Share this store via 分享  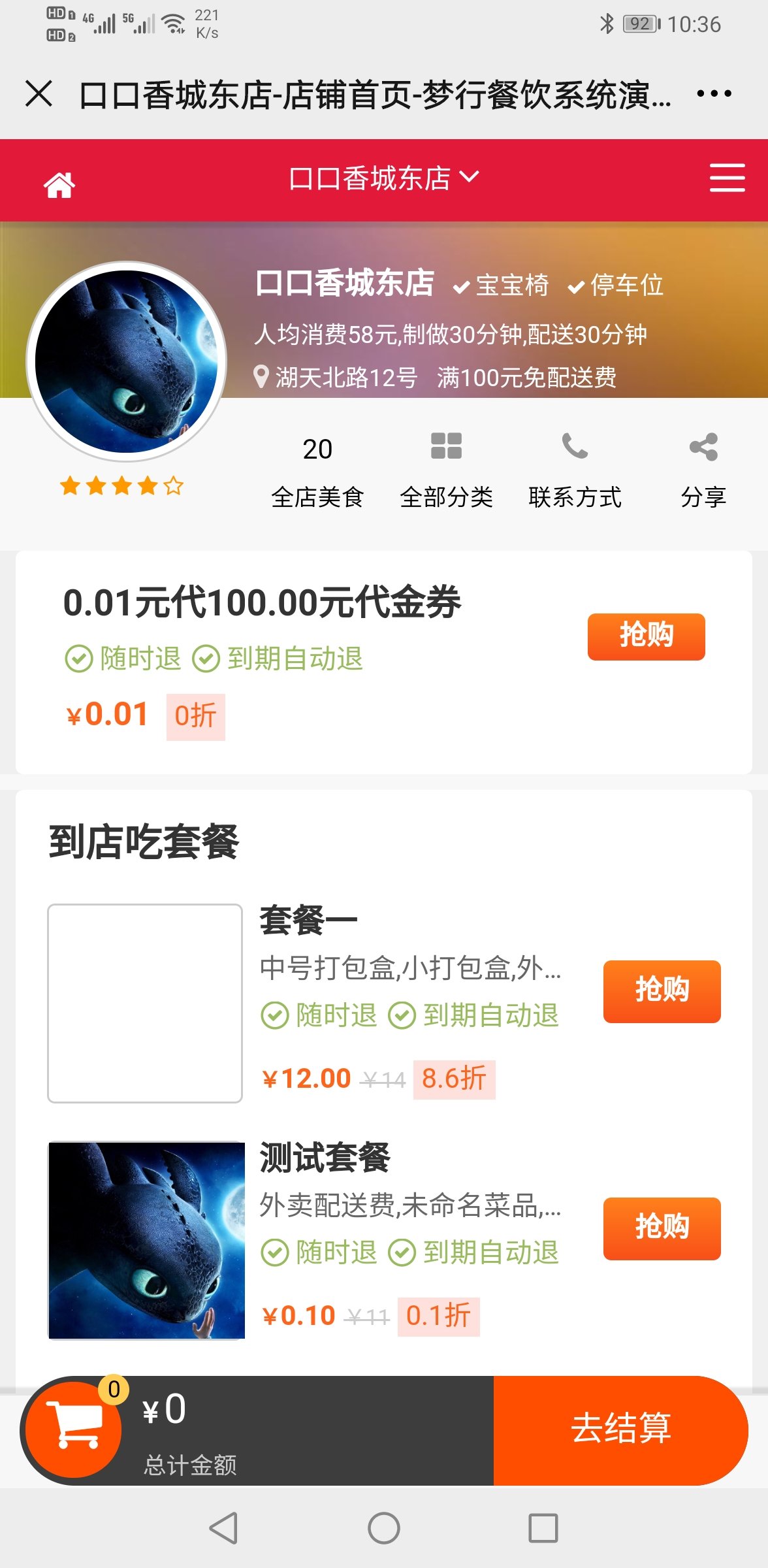pos(703,470)
